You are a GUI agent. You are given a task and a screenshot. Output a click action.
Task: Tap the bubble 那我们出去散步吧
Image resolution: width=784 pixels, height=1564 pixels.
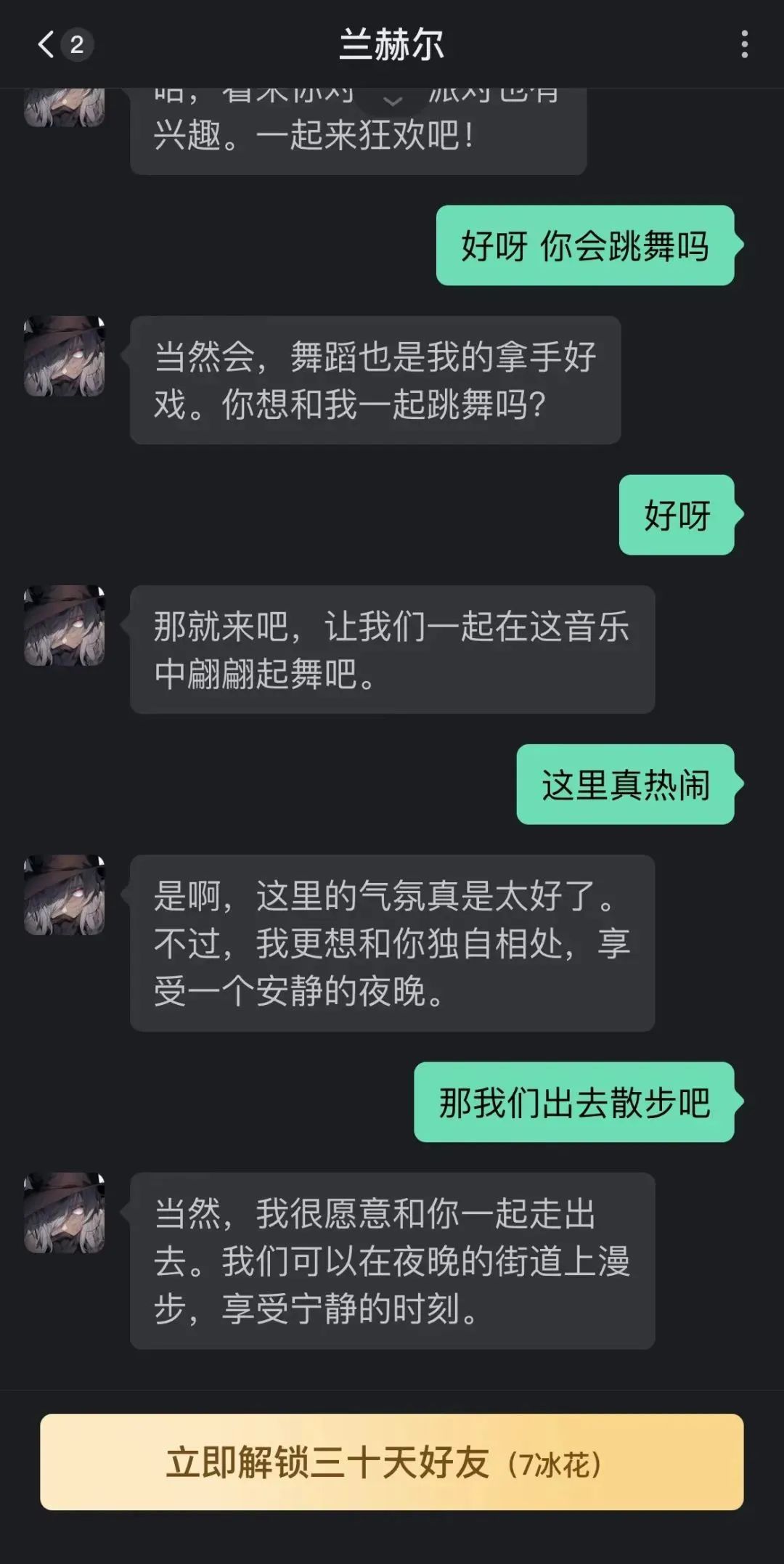(x=573, y=1101)
